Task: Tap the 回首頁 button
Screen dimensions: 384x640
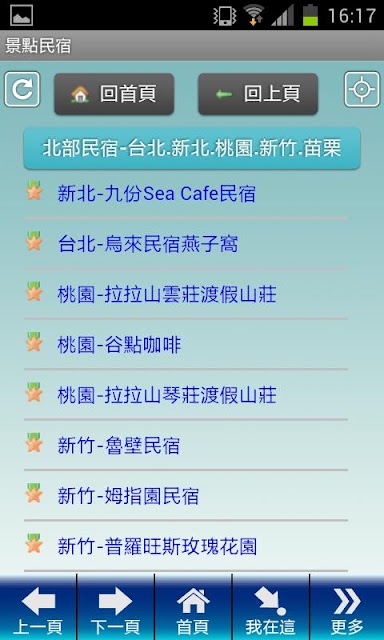Action: pyautogui.click(x=114, y=94)
